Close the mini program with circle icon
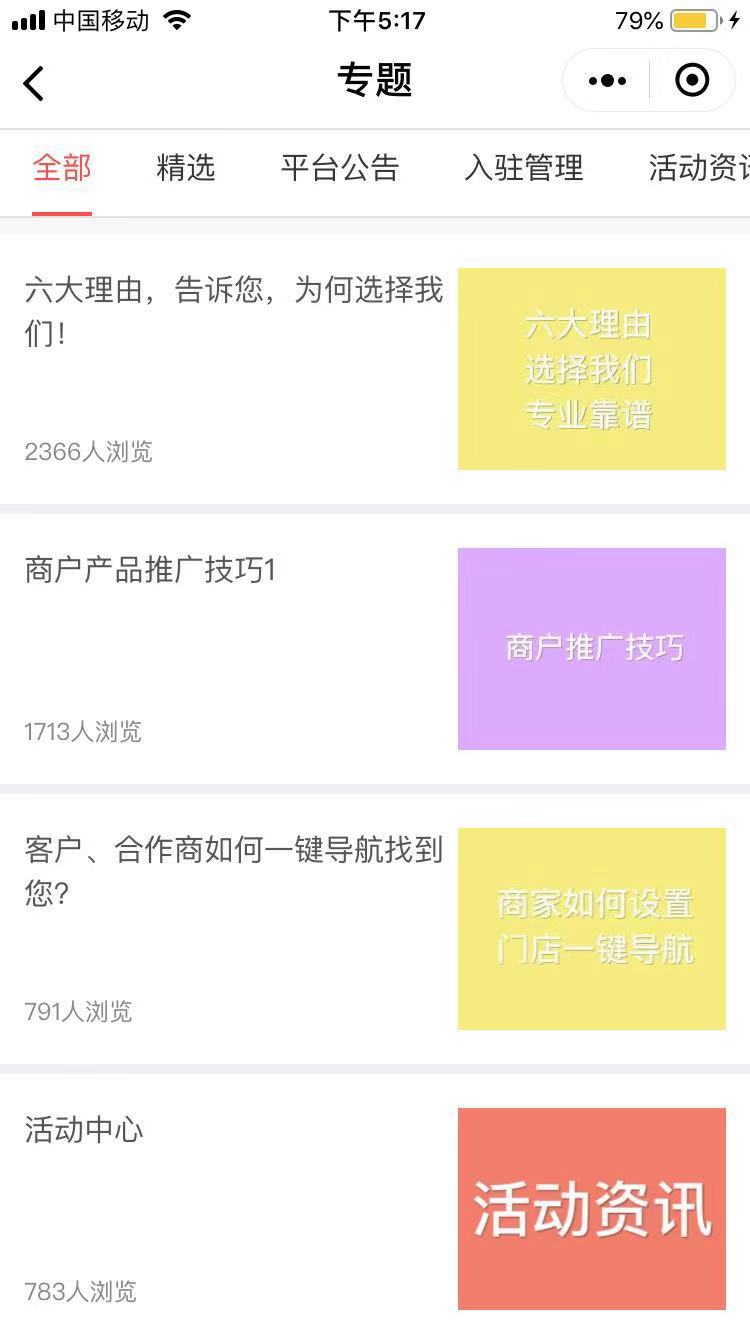Screen dimensions: 750x1334 tap(692, 81)
